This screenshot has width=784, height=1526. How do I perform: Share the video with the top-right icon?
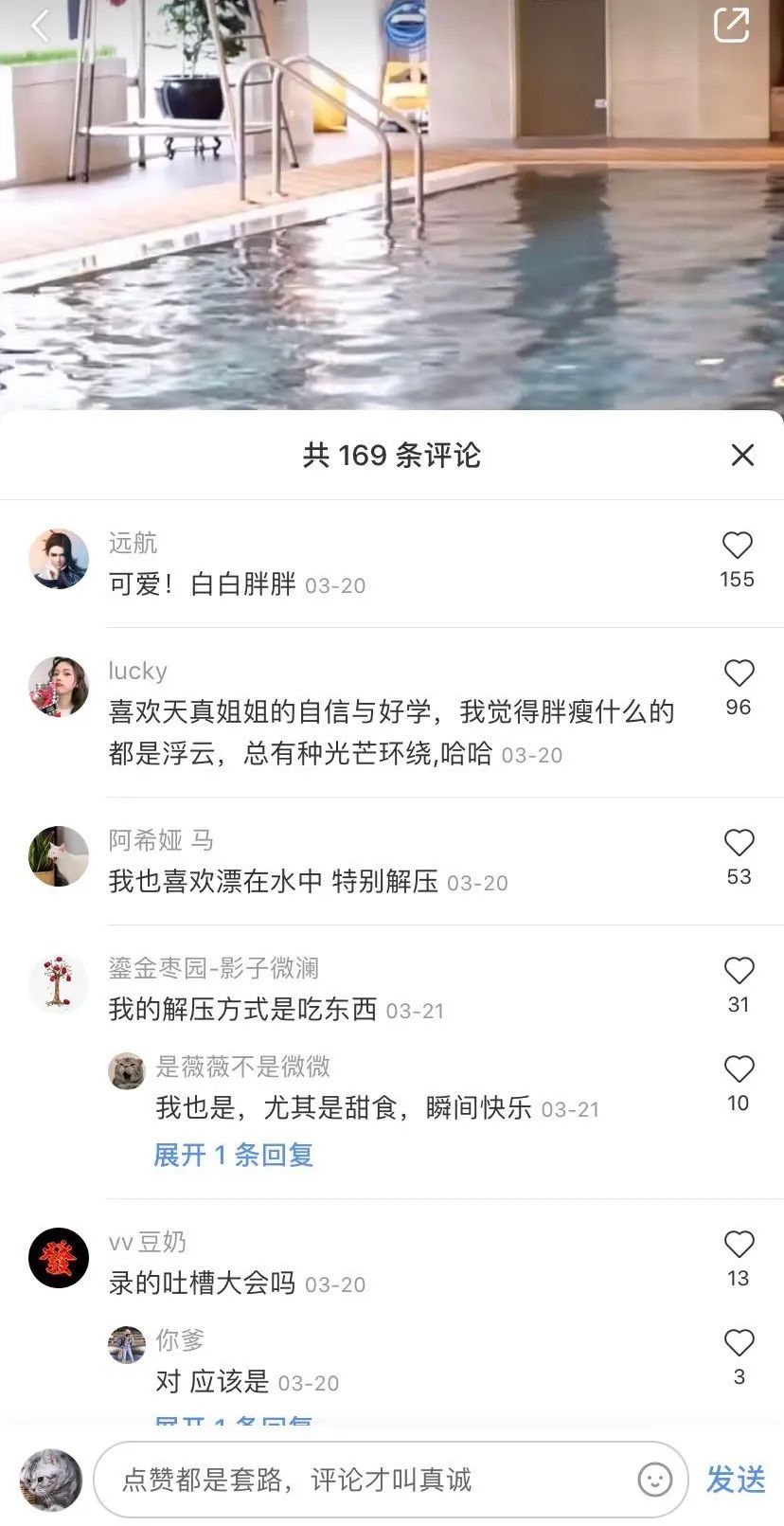tap(731, 26)
